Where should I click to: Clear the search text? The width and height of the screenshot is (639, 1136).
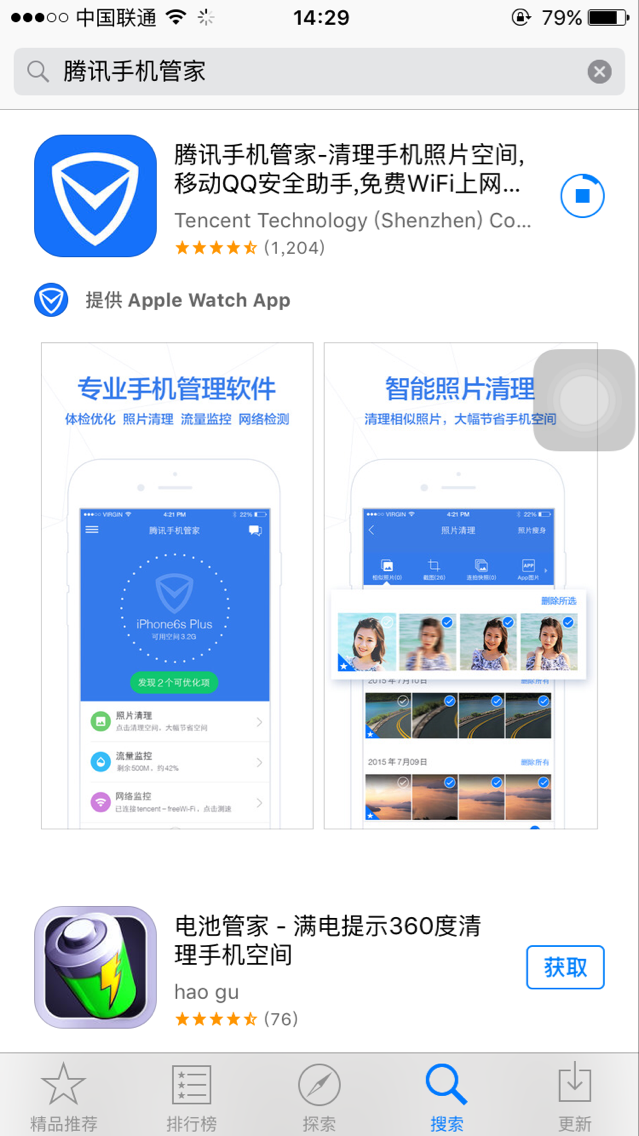(x=598, y=71)
